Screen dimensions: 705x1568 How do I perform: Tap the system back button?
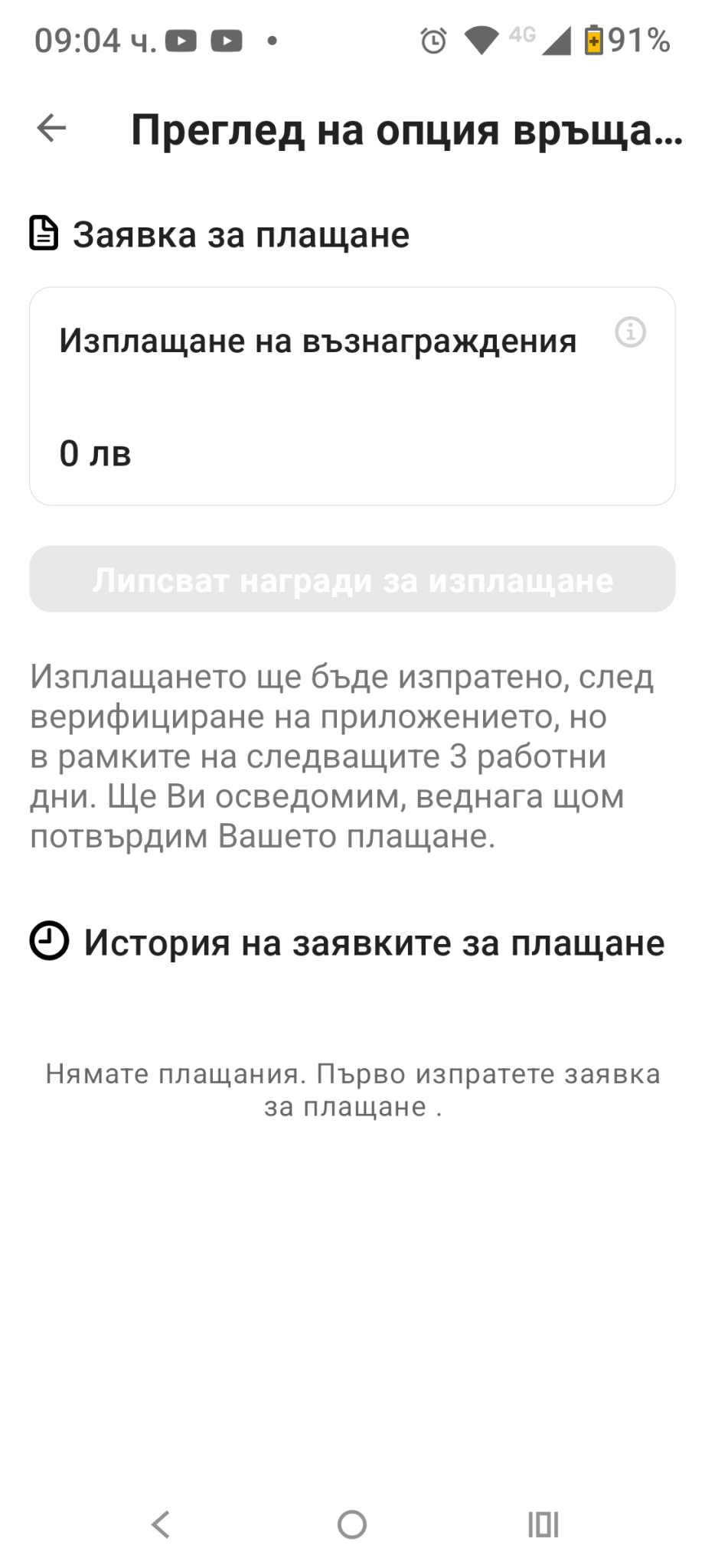tap(160, 1524)
